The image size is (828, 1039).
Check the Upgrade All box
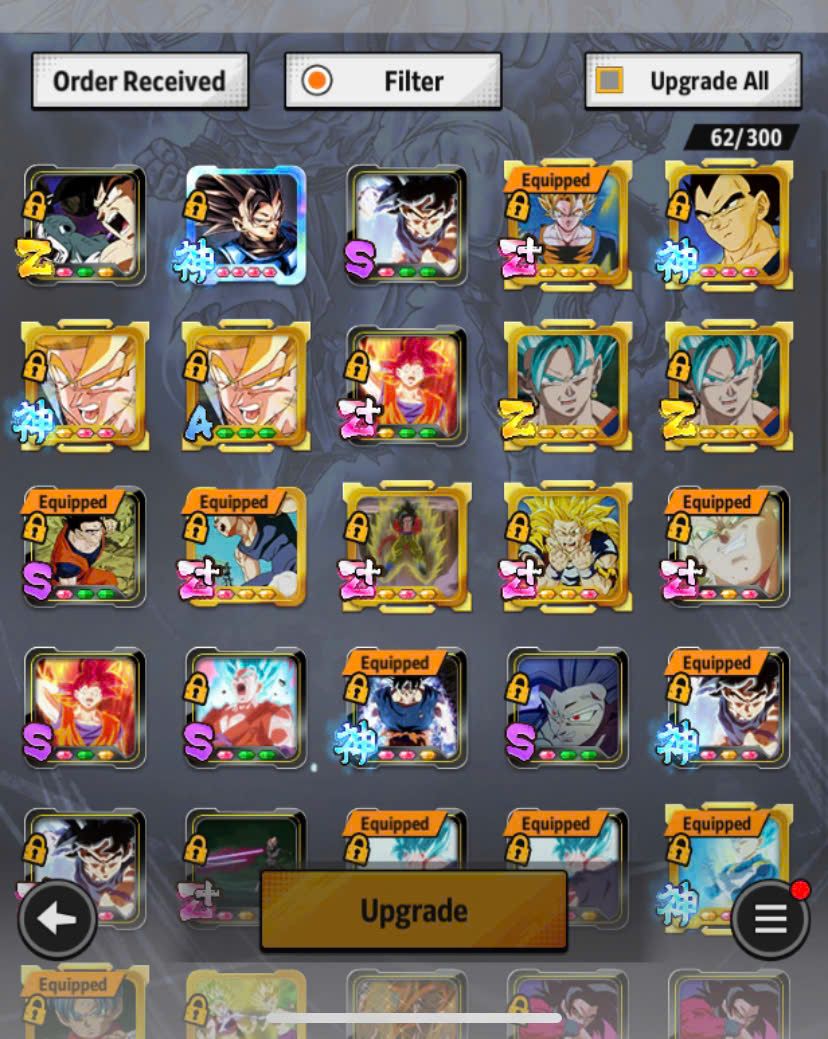tap(609, 81)
